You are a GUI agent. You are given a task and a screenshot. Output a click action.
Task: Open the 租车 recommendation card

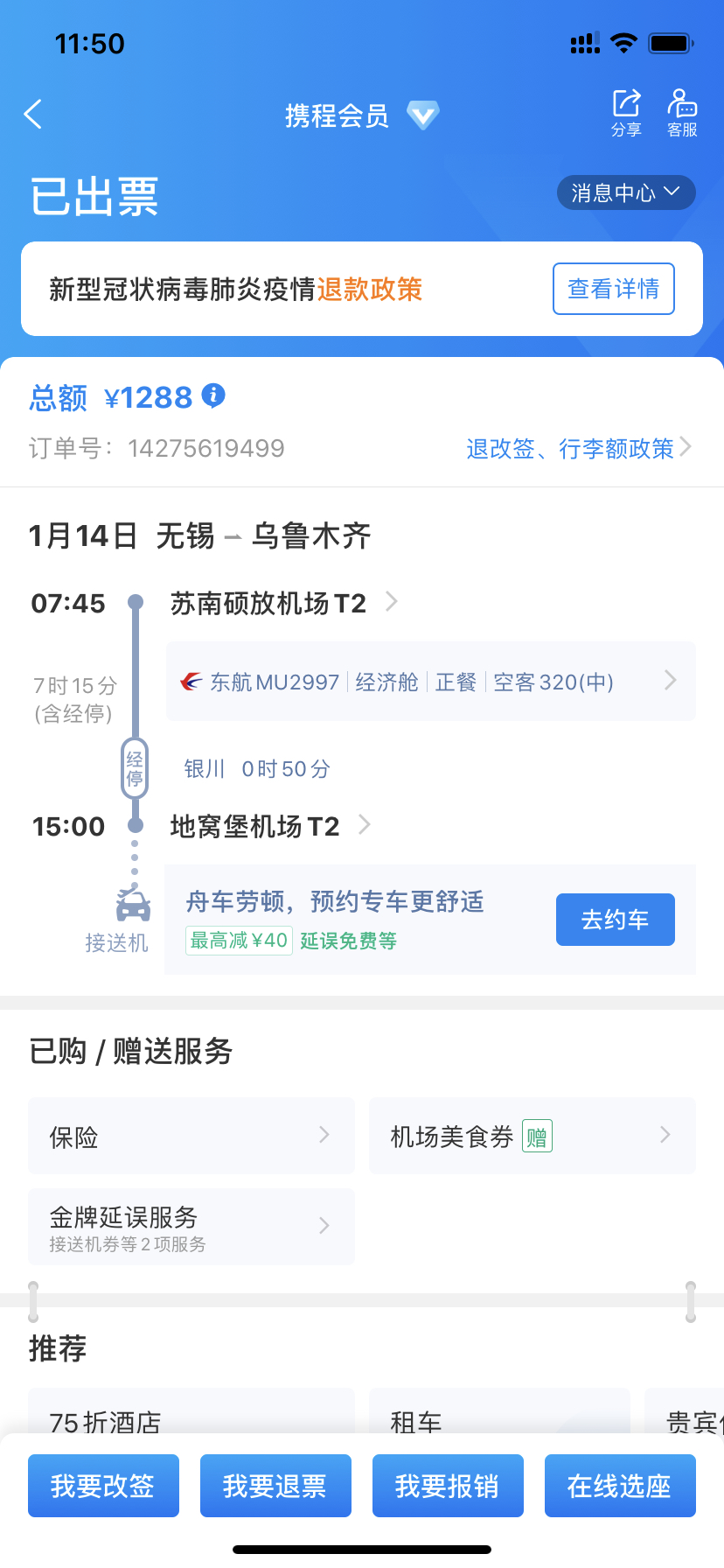click(499, 1411)
